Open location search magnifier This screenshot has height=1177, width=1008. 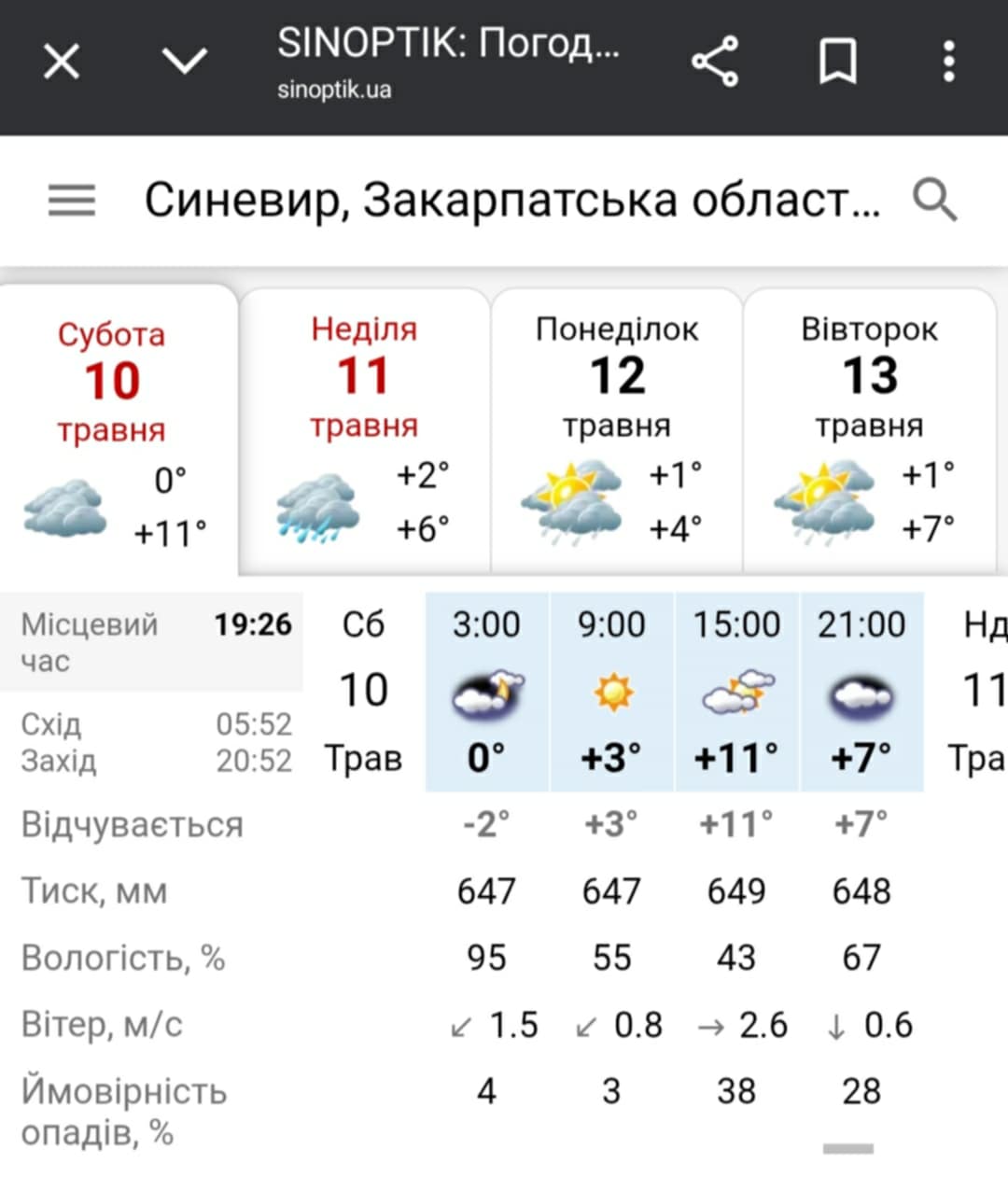click(934, 200)
